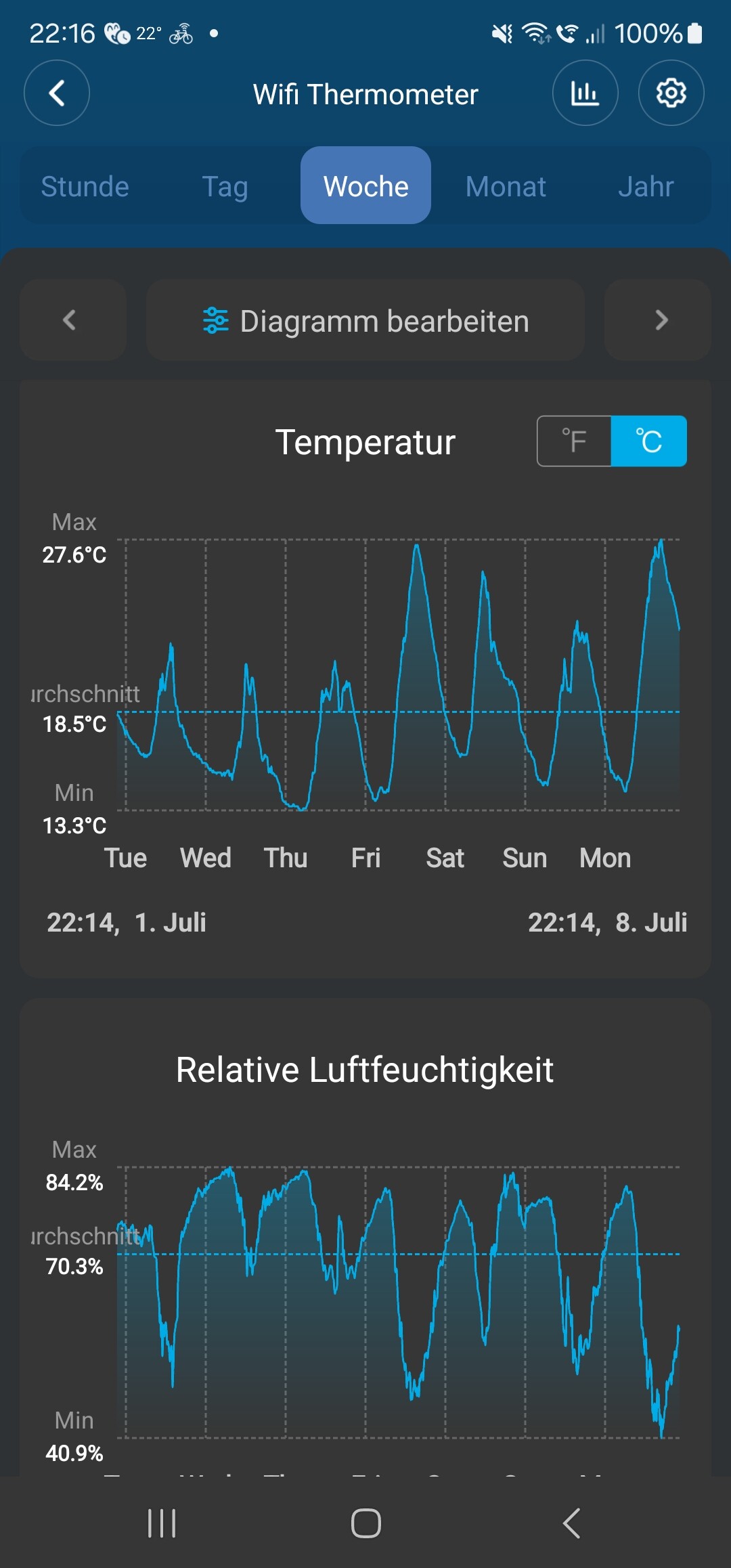Switch to the Tag tab

(x=225, y=186)
